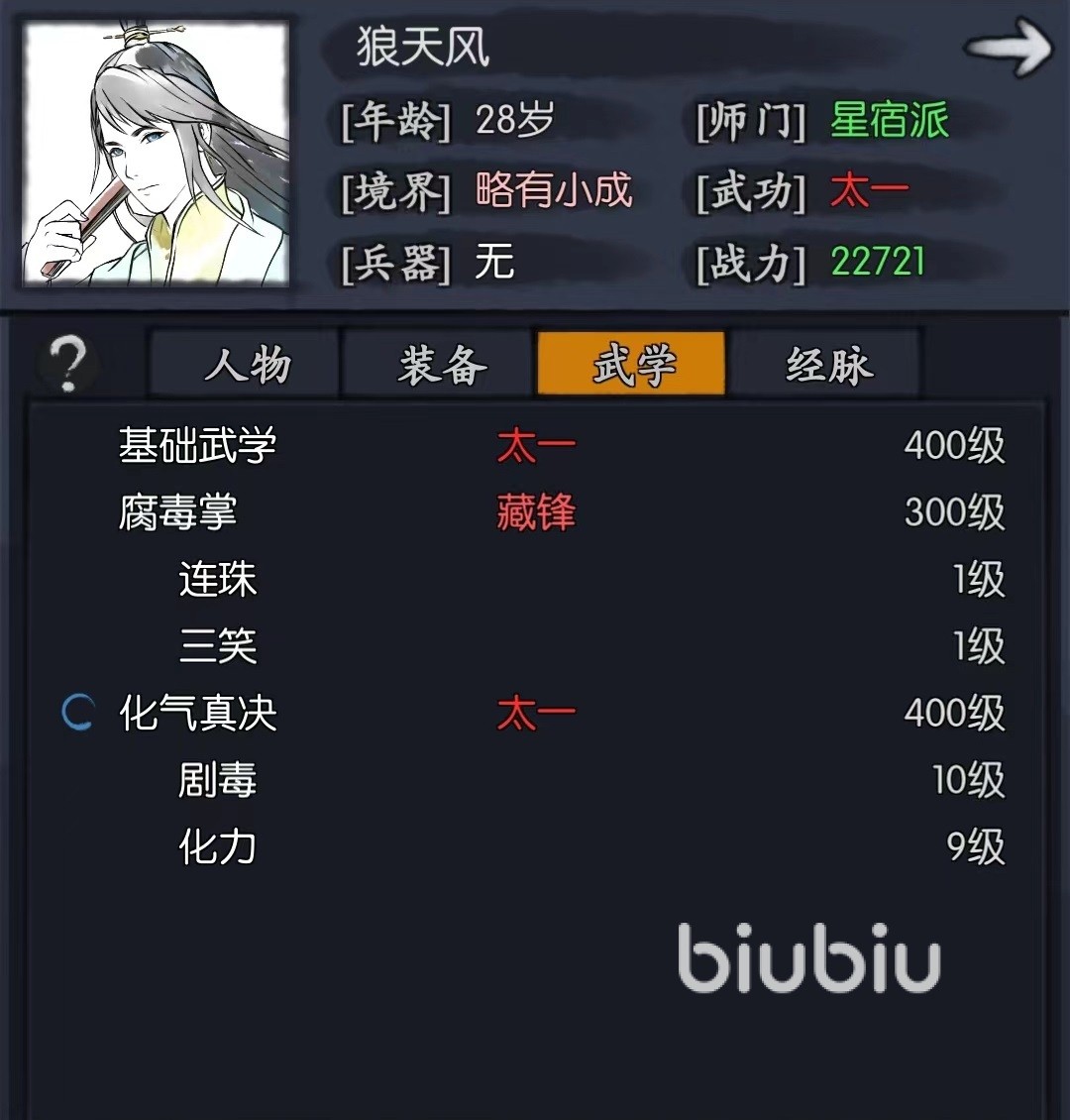
Task: Switch to the 经脉 tab
Action: click(827, 365)
